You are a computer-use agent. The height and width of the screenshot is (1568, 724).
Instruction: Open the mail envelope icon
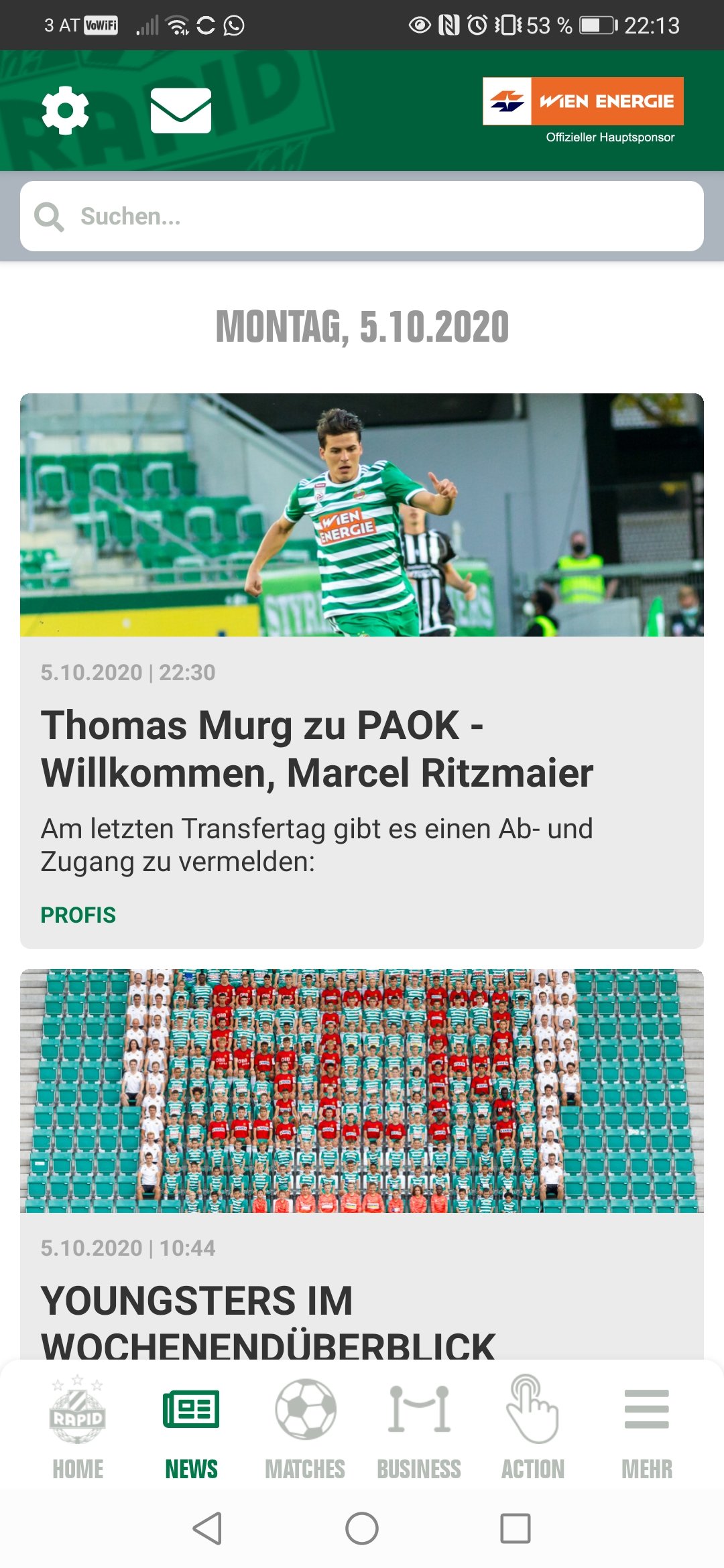tap(181, 111)
